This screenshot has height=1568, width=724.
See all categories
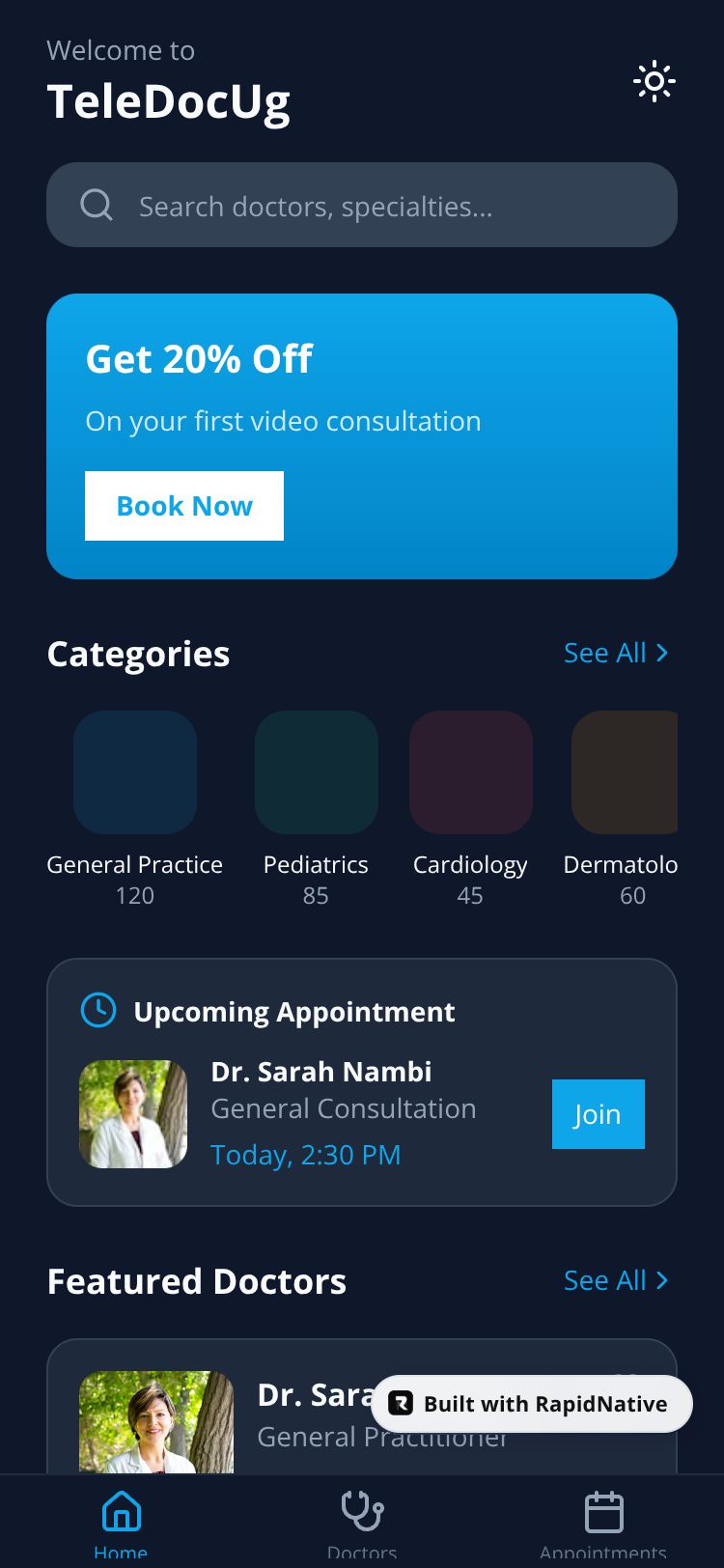click(615, 654)
